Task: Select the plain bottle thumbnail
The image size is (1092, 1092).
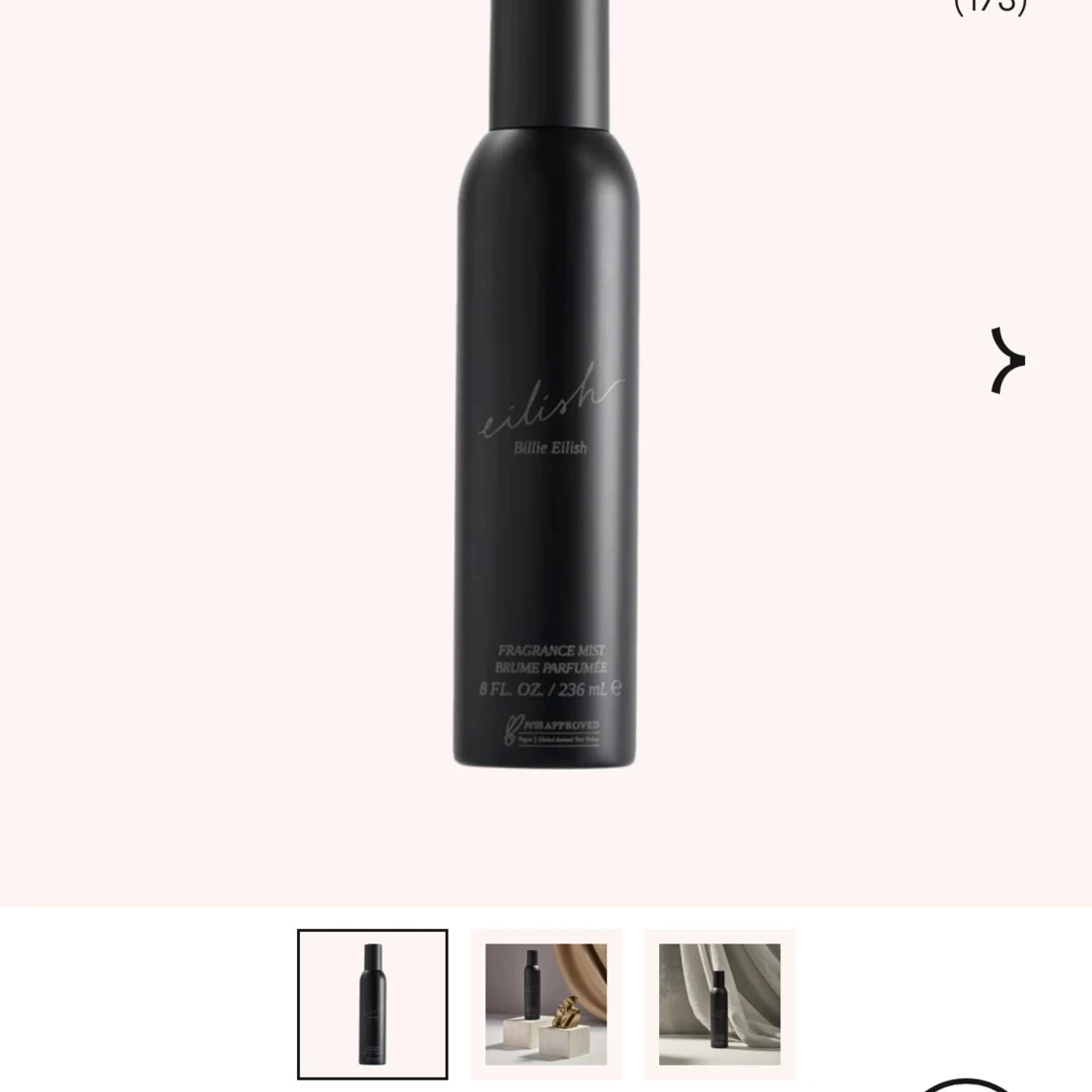Action: coord(373,1004)
